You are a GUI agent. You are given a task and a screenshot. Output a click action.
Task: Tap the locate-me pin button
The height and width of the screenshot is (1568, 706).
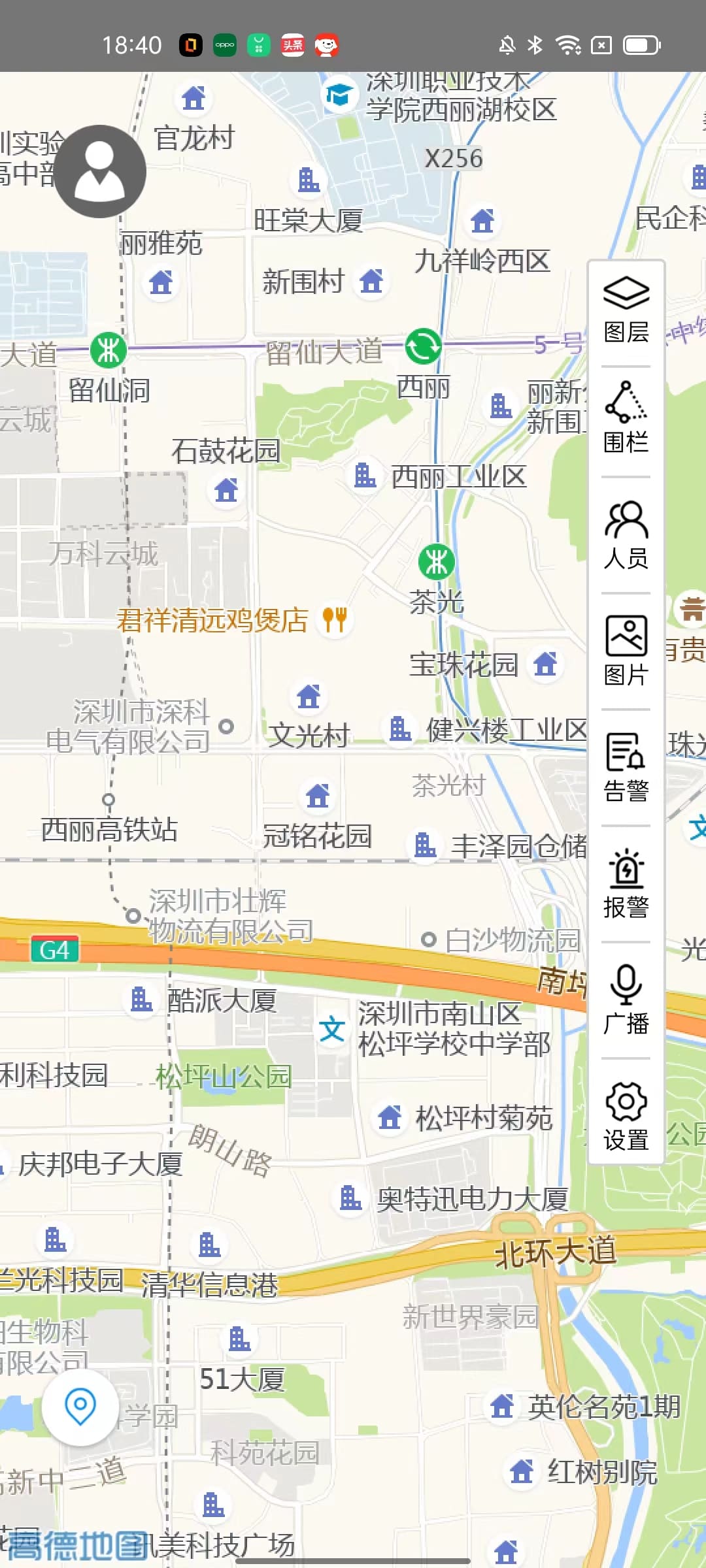80,1407
